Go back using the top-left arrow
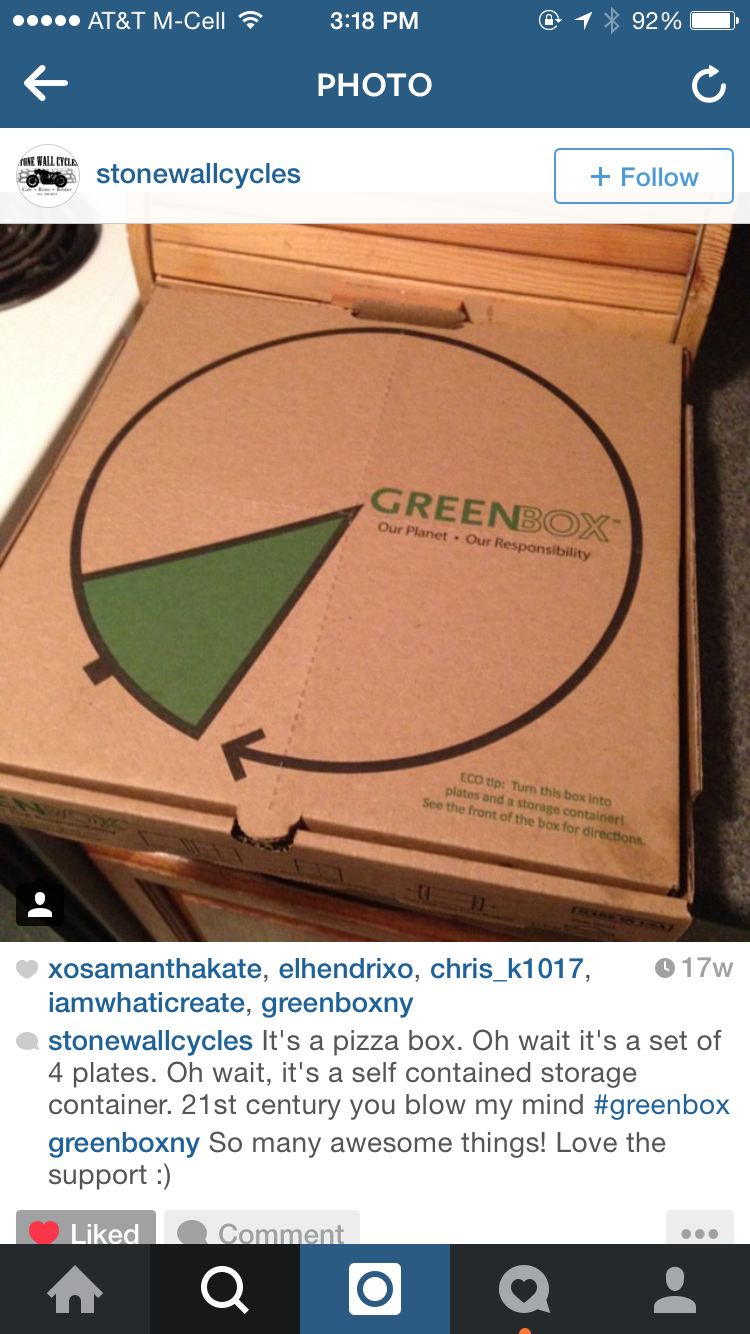 tap(46, 85)
